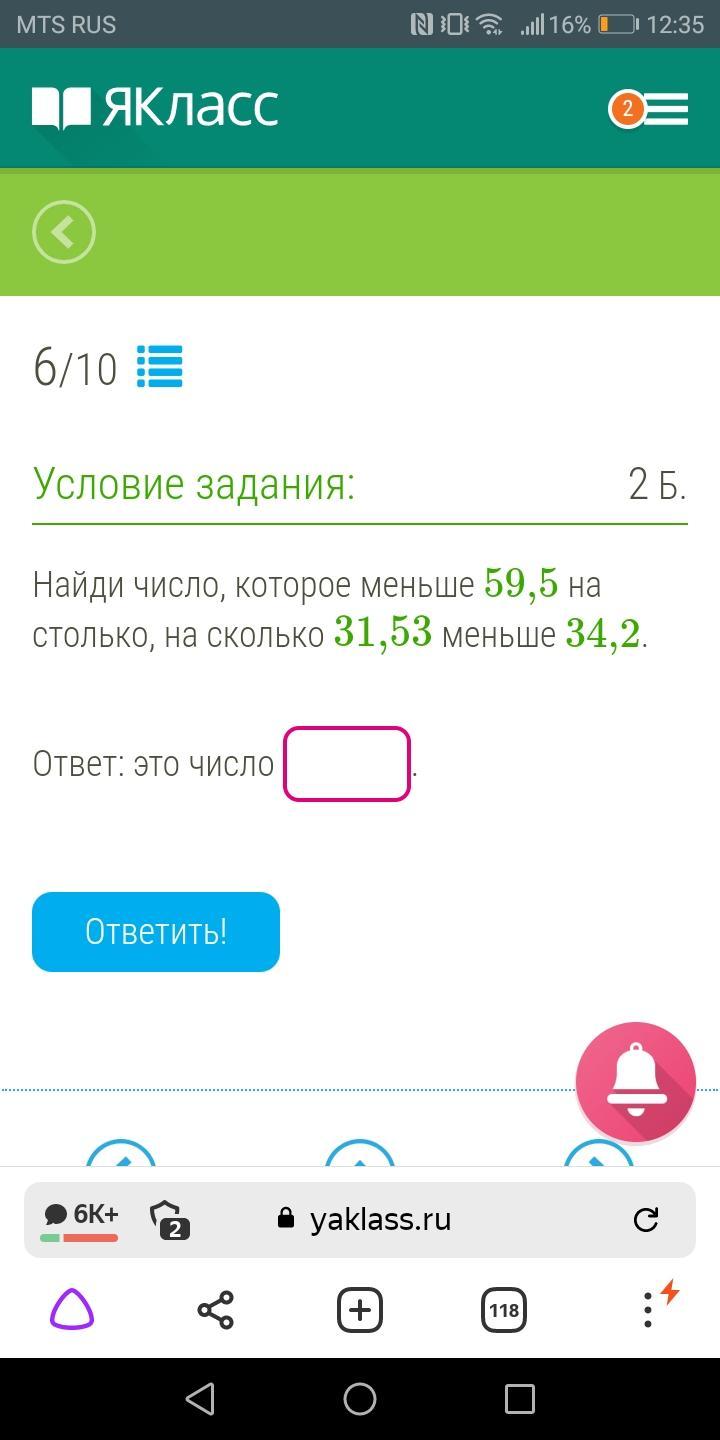The image size is (720, 1440).
Task: Open the browser overflow menu
Action: pyautogui.click(x=648, y=1310)
